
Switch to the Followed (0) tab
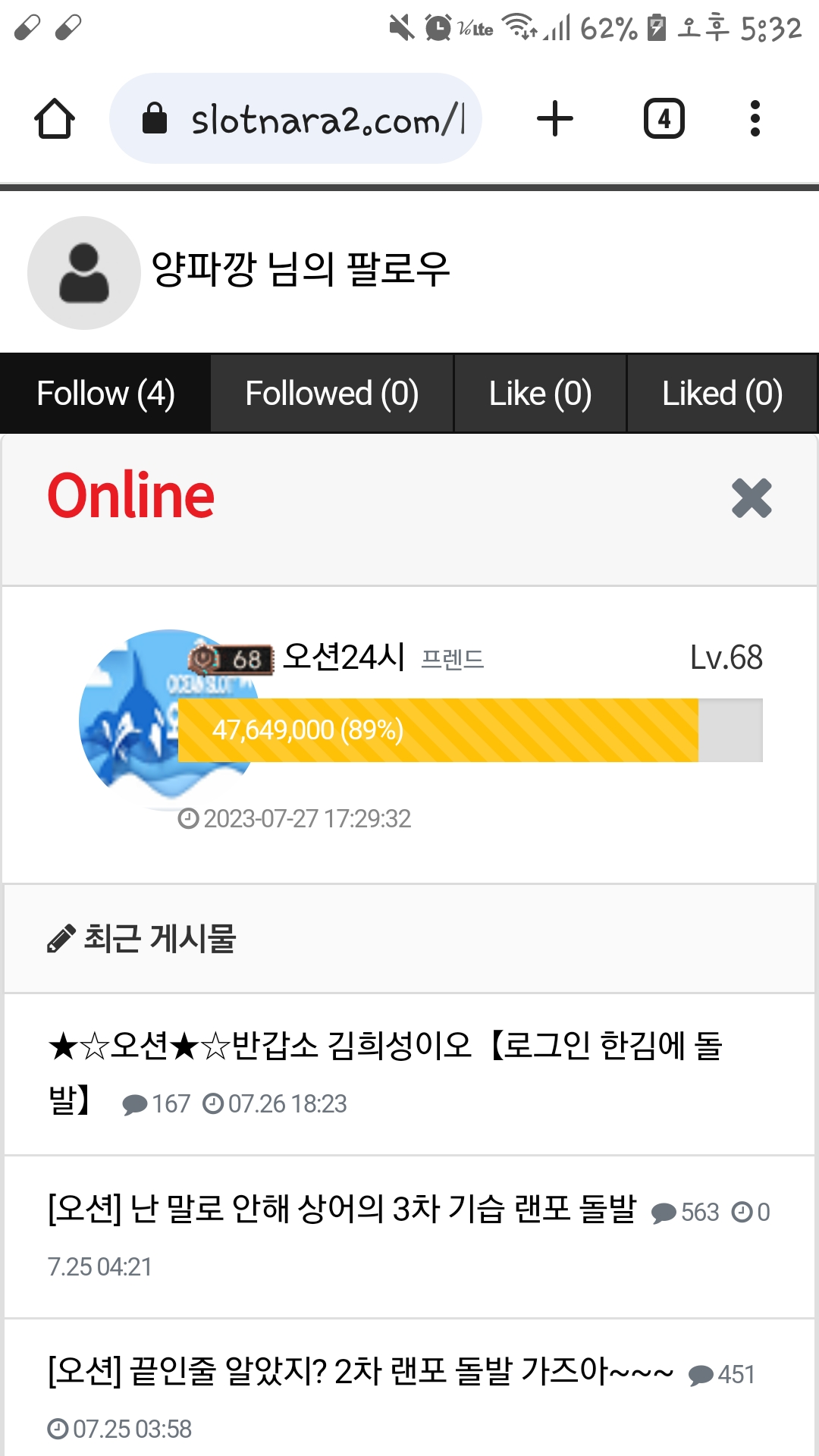[332, 394]
